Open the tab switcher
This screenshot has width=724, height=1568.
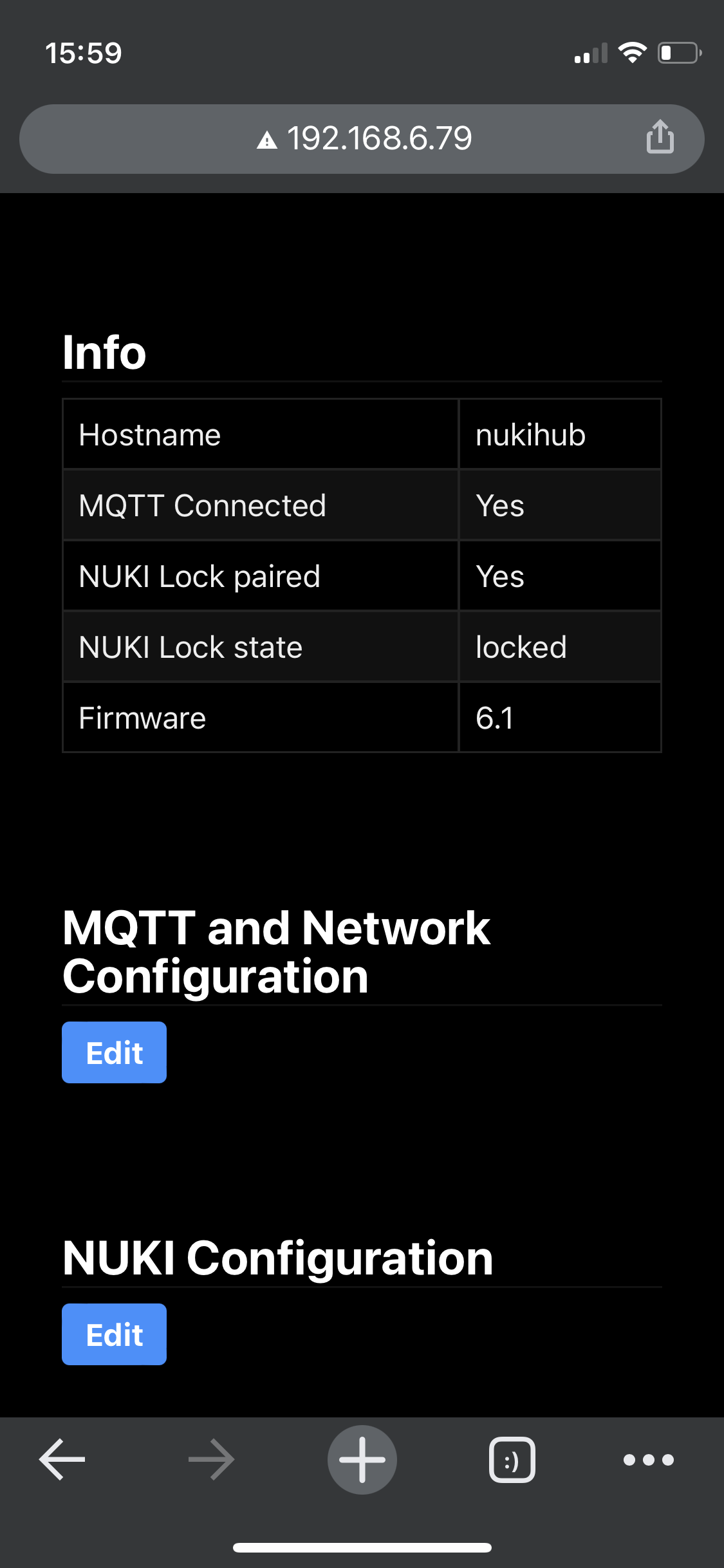click(512, 1459)
